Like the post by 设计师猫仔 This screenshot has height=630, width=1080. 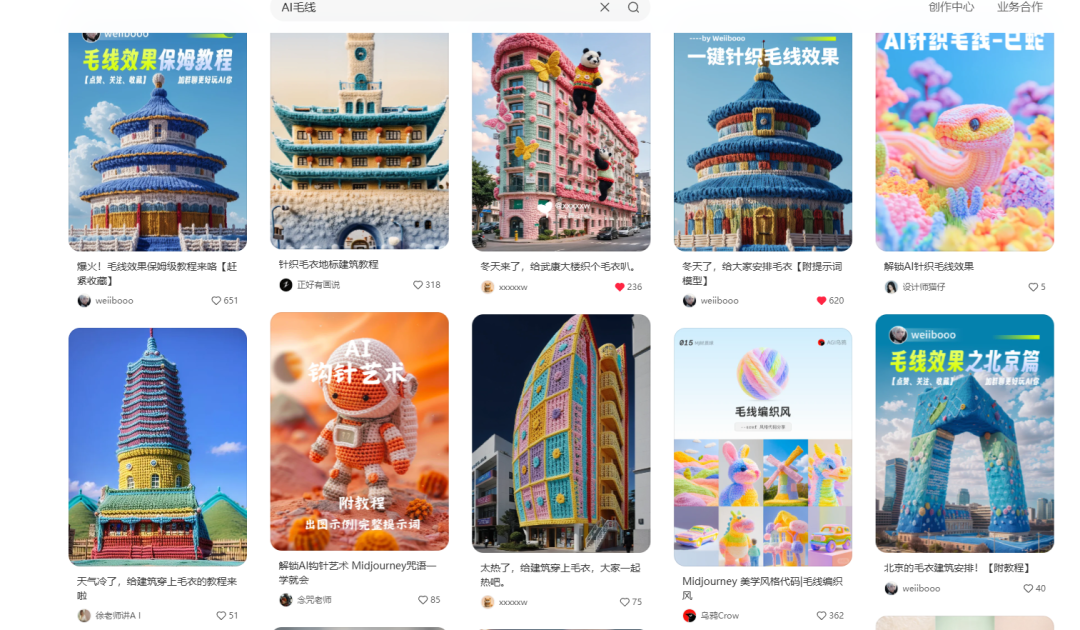click(1033, 287)
